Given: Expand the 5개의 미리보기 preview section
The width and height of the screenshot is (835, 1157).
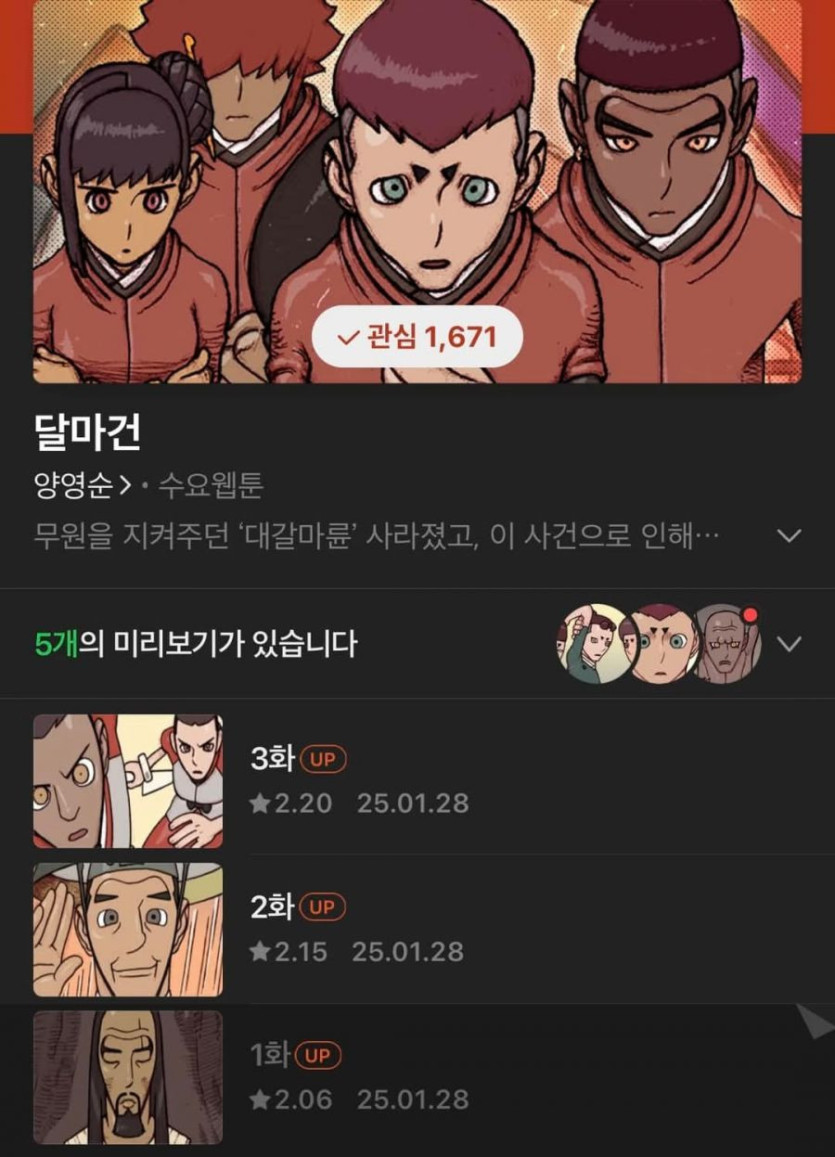Looking at the screenshot, I should click(789, 644).
